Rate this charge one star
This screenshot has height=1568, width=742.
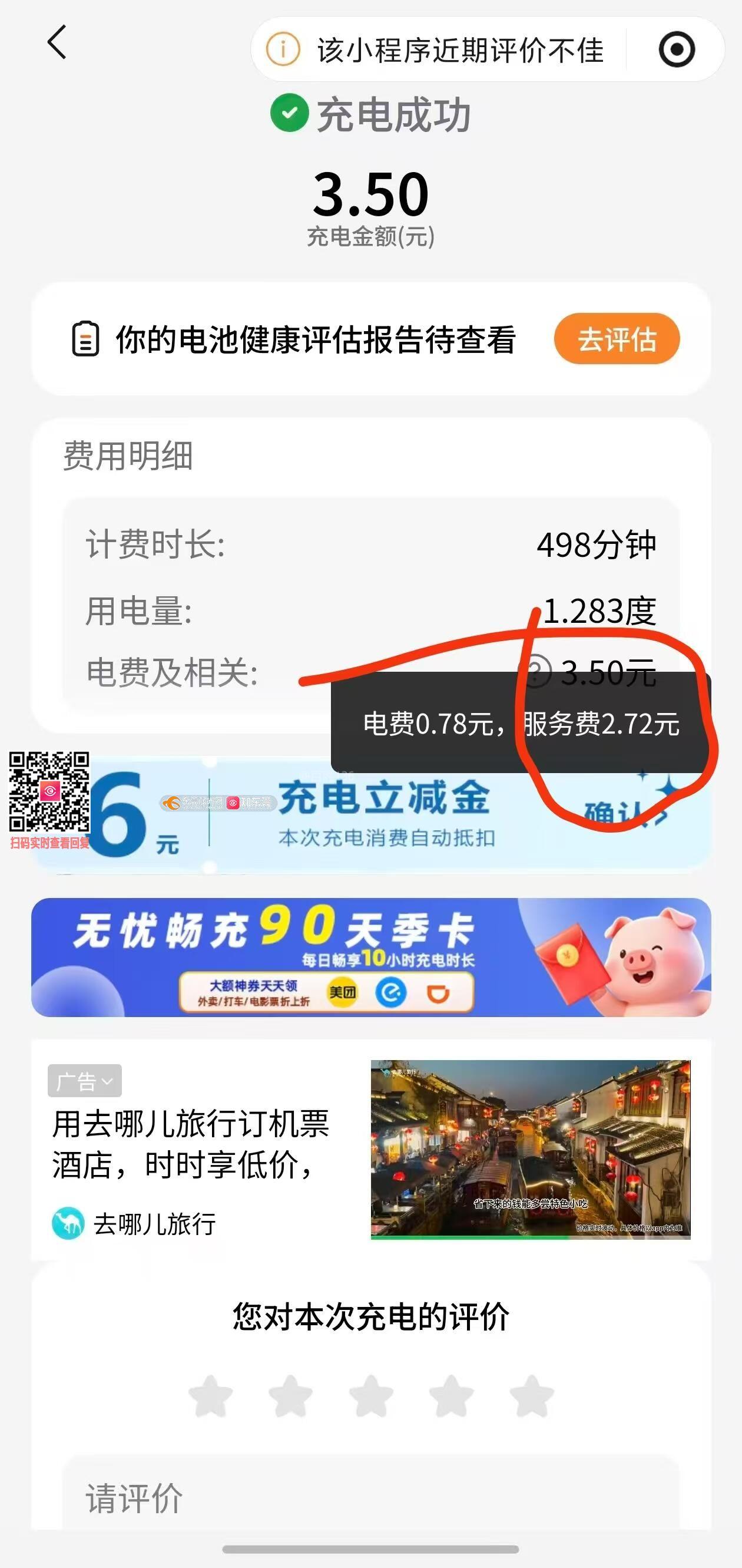pyautogui.click(x=210, y=1396)
